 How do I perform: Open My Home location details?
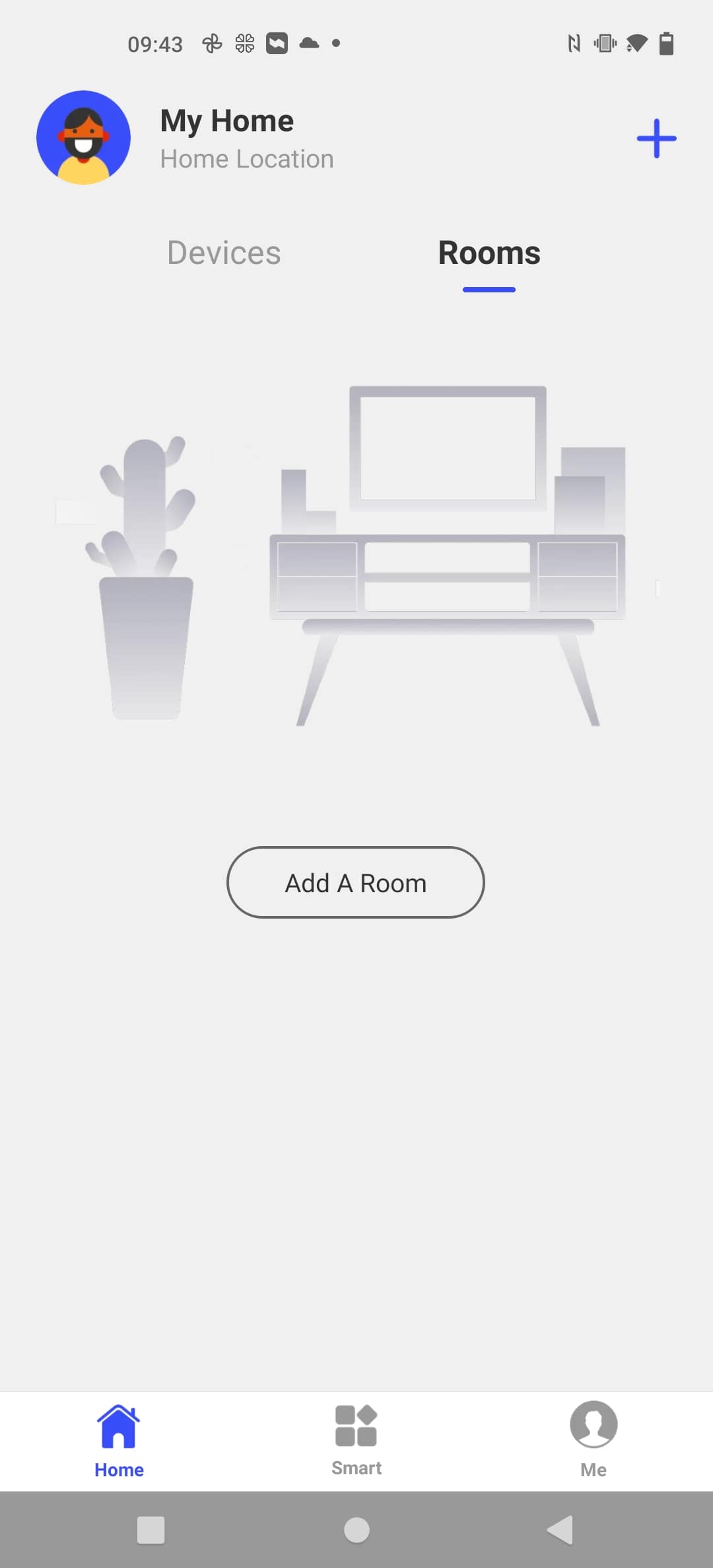pyautogui.click(x=247, y=139)
